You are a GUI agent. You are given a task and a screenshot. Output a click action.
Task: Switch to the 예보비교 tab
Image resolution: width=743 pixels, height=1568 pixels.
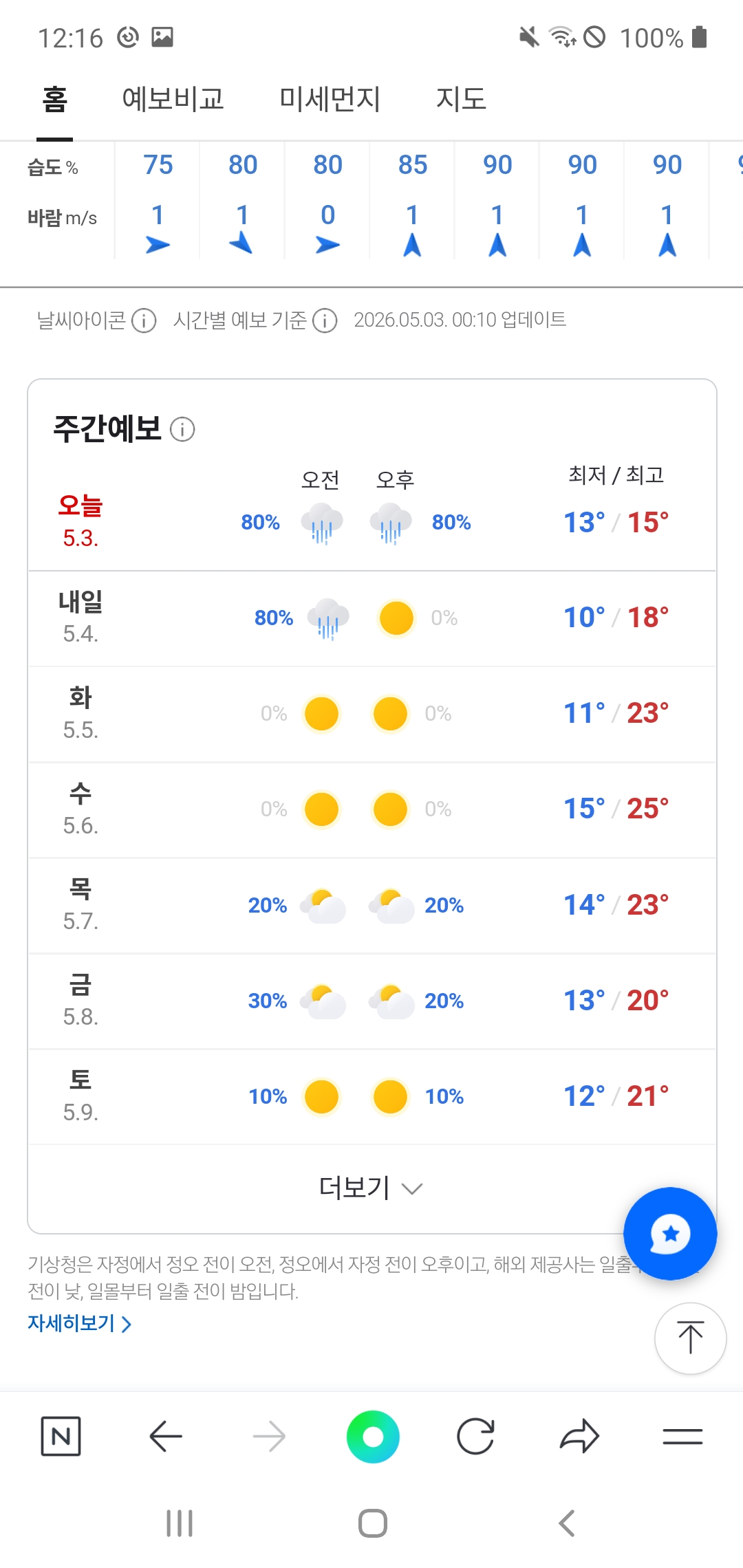tap(173, 99)
